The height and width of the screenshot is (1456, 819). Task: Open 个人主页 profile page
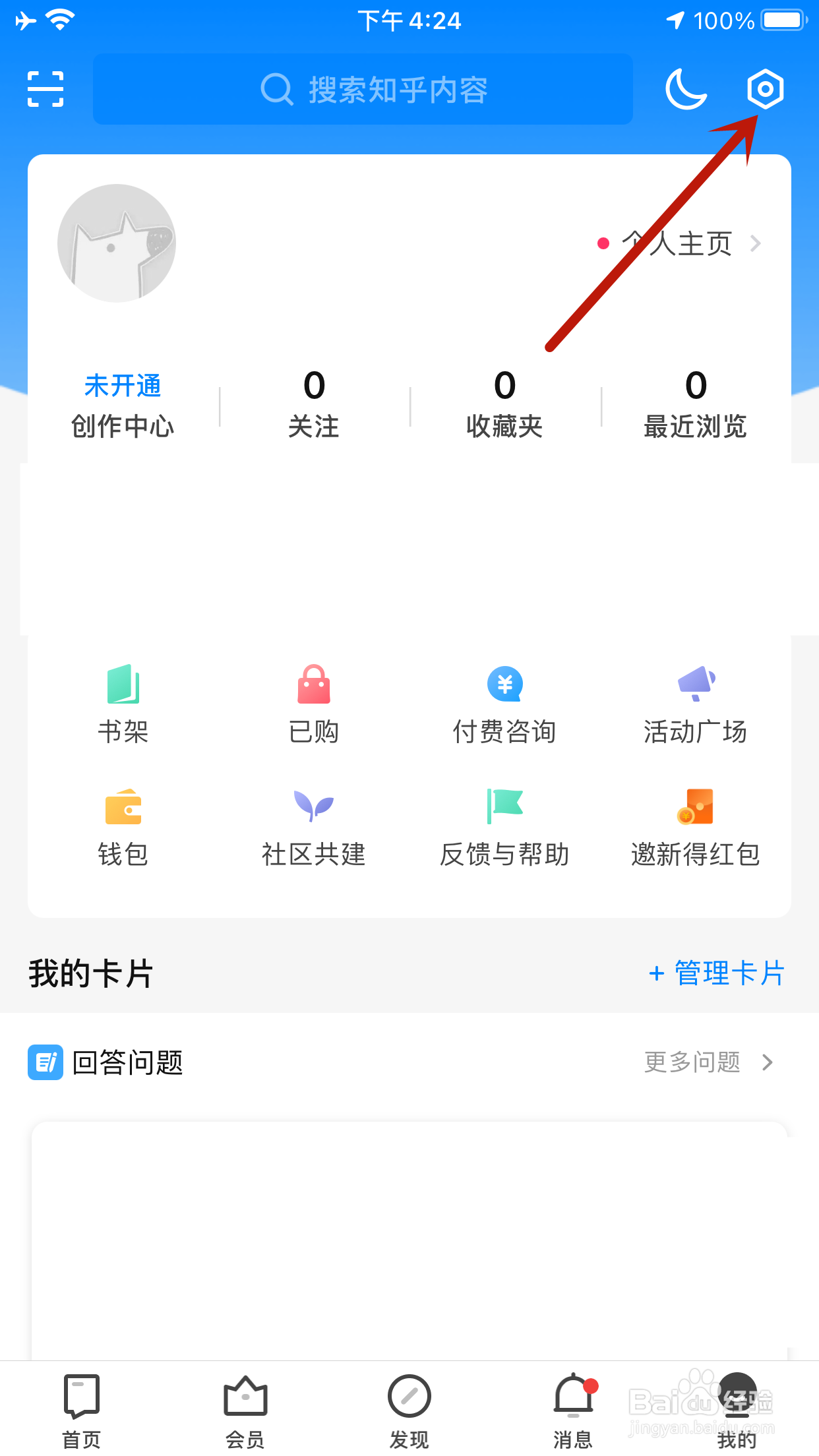(679, 243)
